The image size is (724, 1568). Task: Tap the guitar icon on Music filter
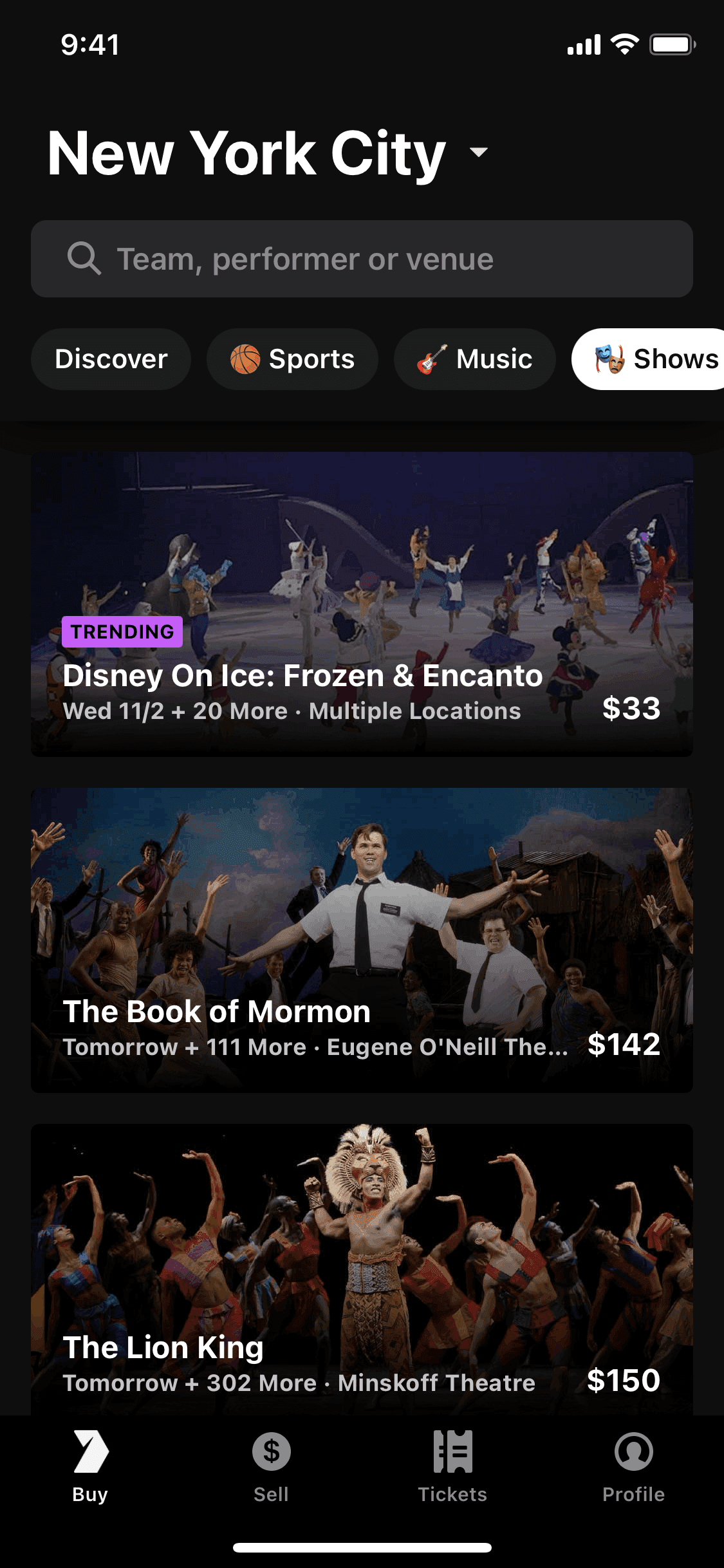(432, 359)
